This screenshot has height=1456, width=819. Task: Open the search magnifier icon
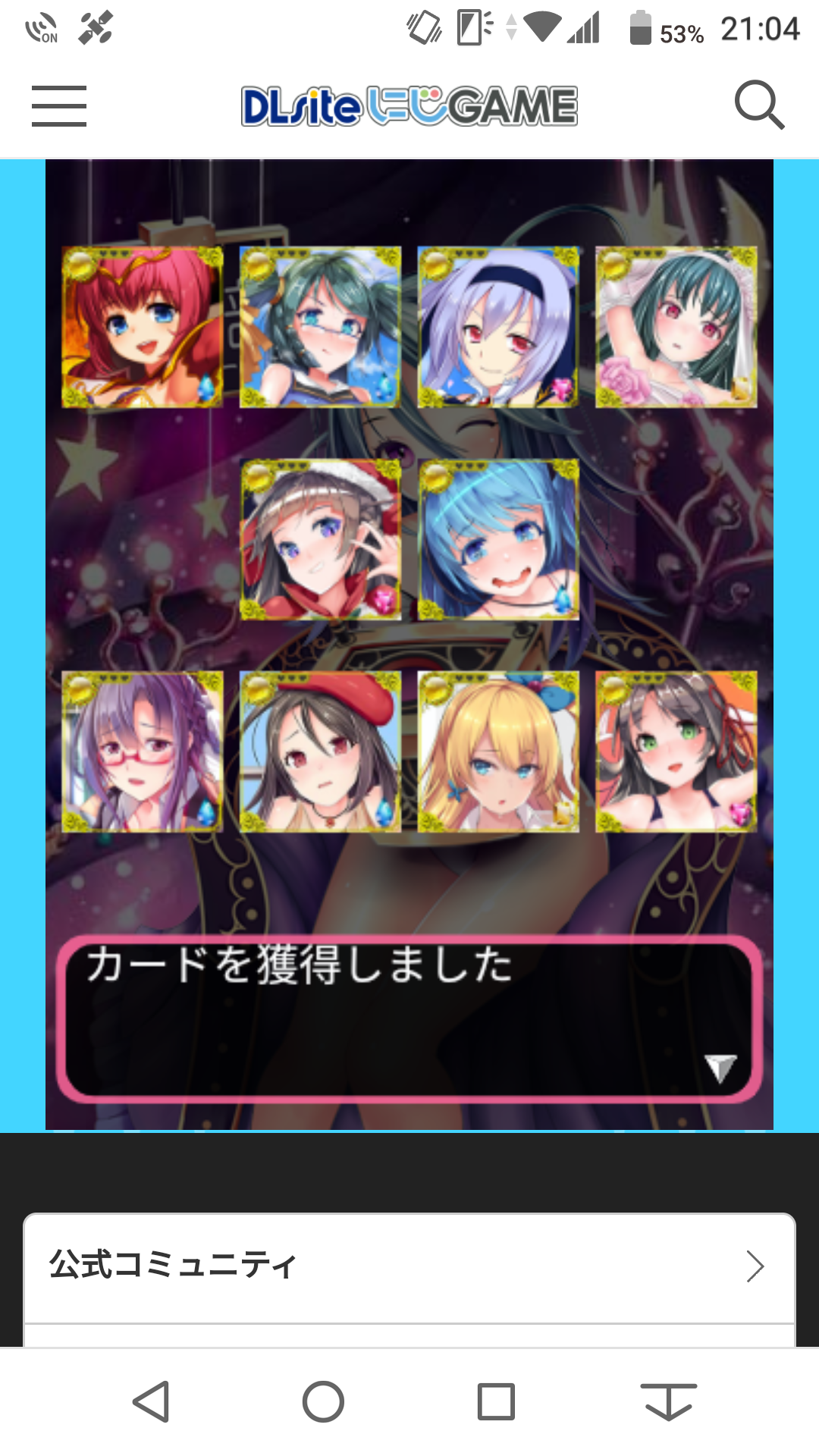[x=759, y=105]
